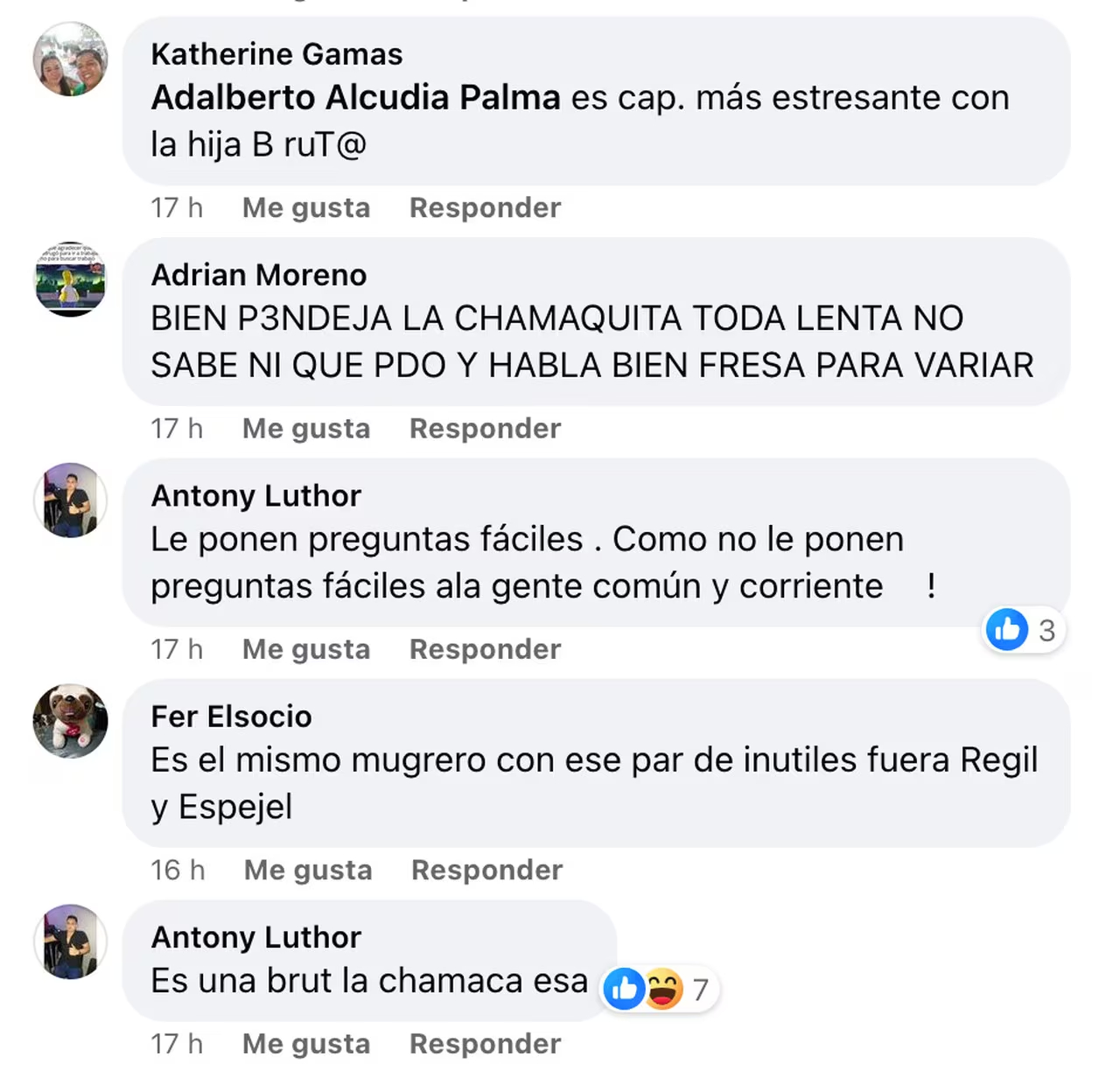
Task: Like Katherine Gamas's comment
Action: (305, 208)
